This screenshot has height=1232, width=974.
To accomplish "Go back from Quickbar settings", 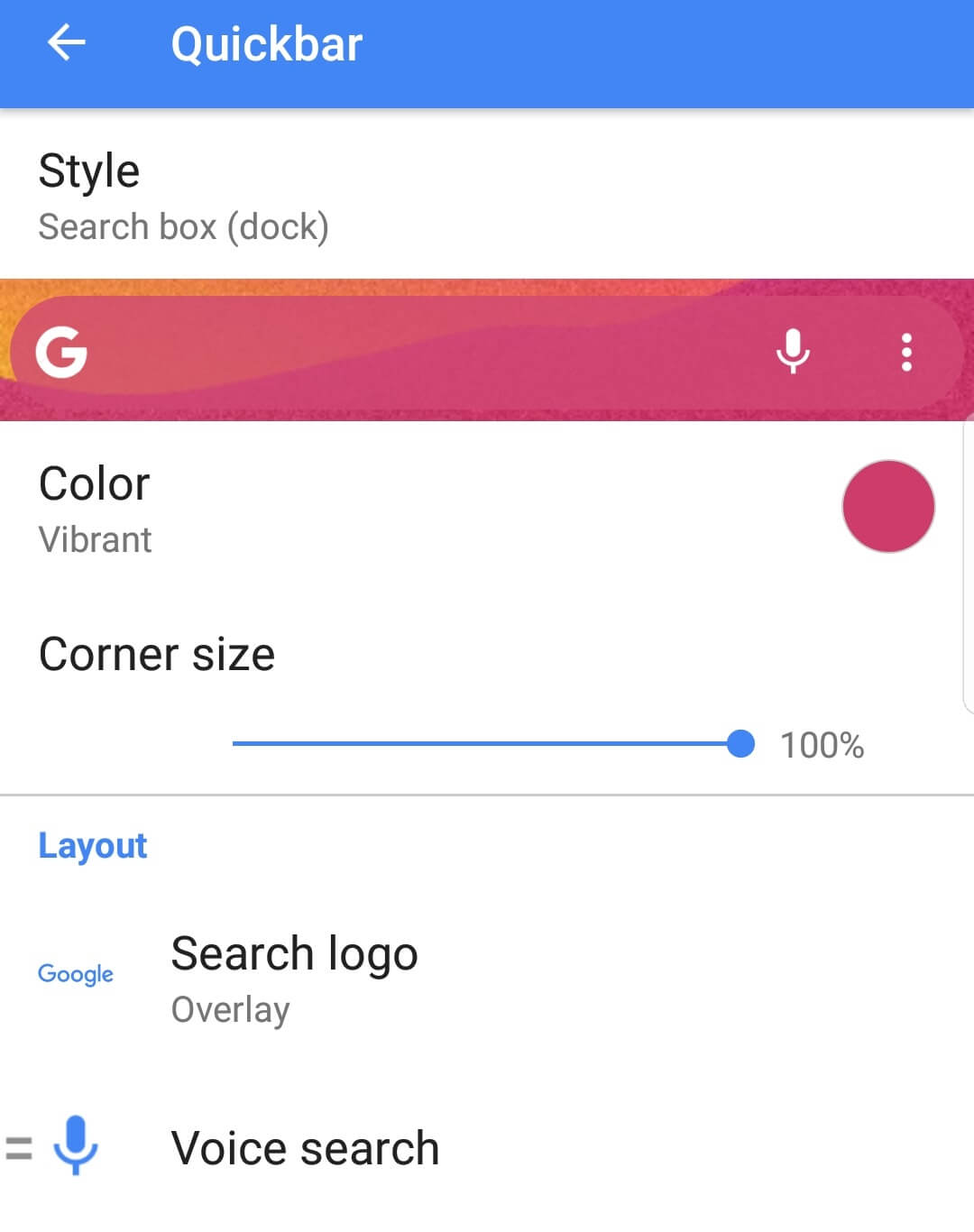I will coord(66,43).
